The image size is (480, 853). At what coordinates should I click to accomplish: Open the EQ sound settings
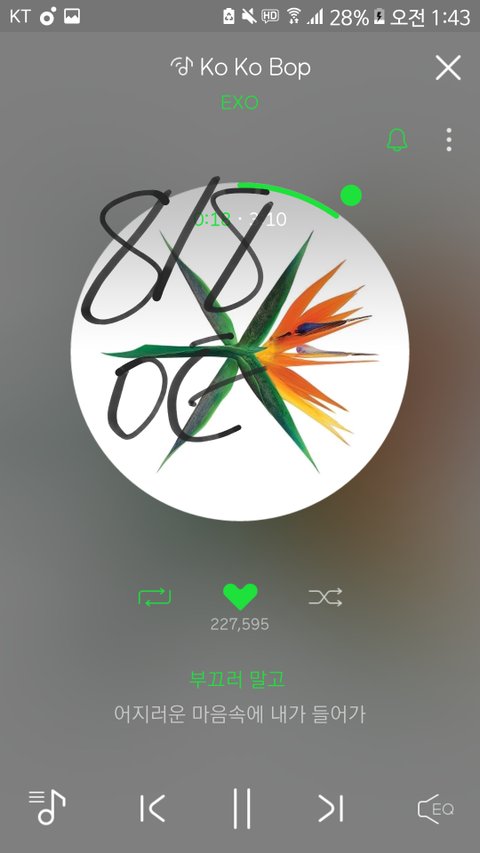tap(435, 808)
